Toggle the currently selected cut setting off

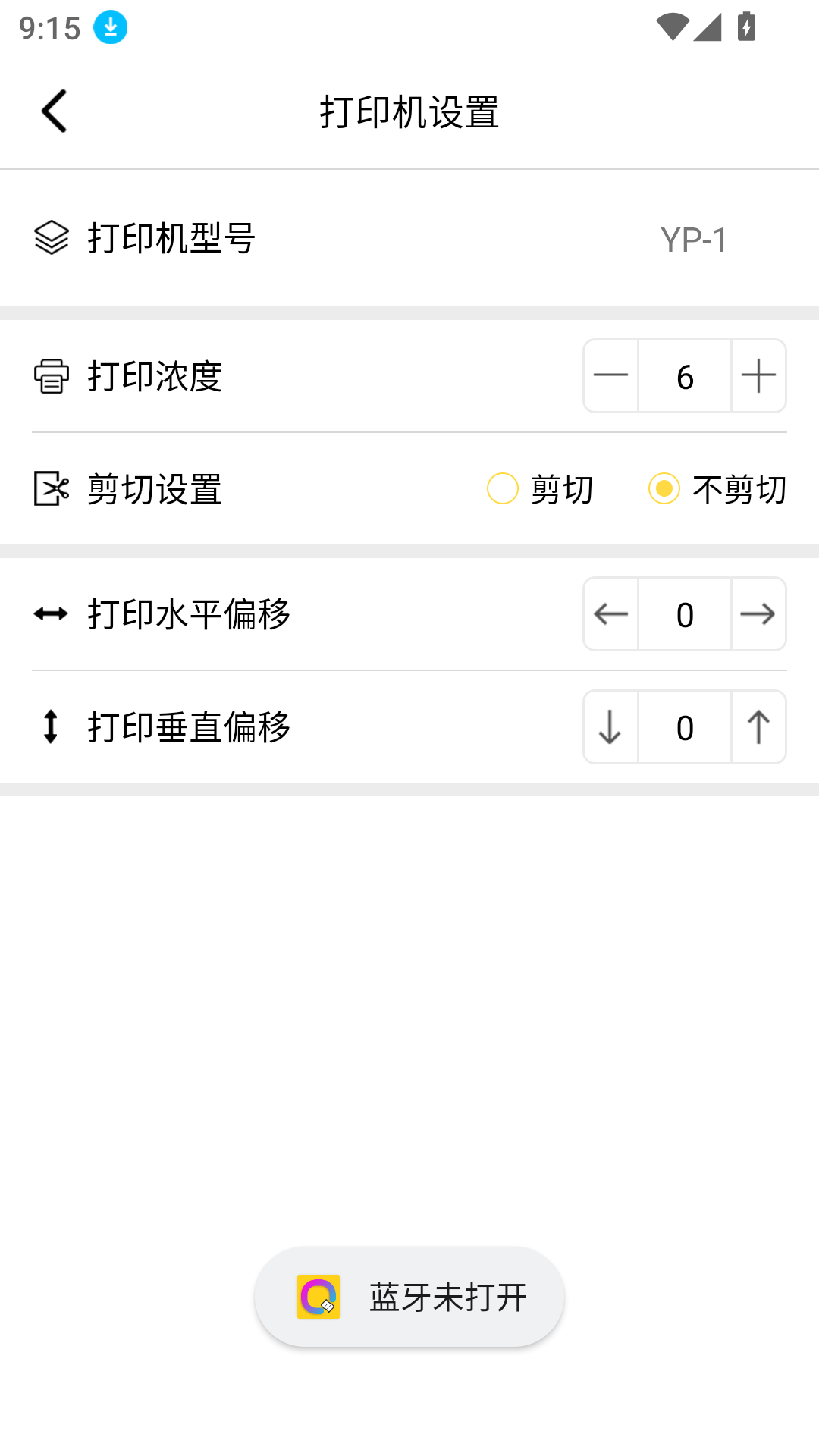point(664,490)
